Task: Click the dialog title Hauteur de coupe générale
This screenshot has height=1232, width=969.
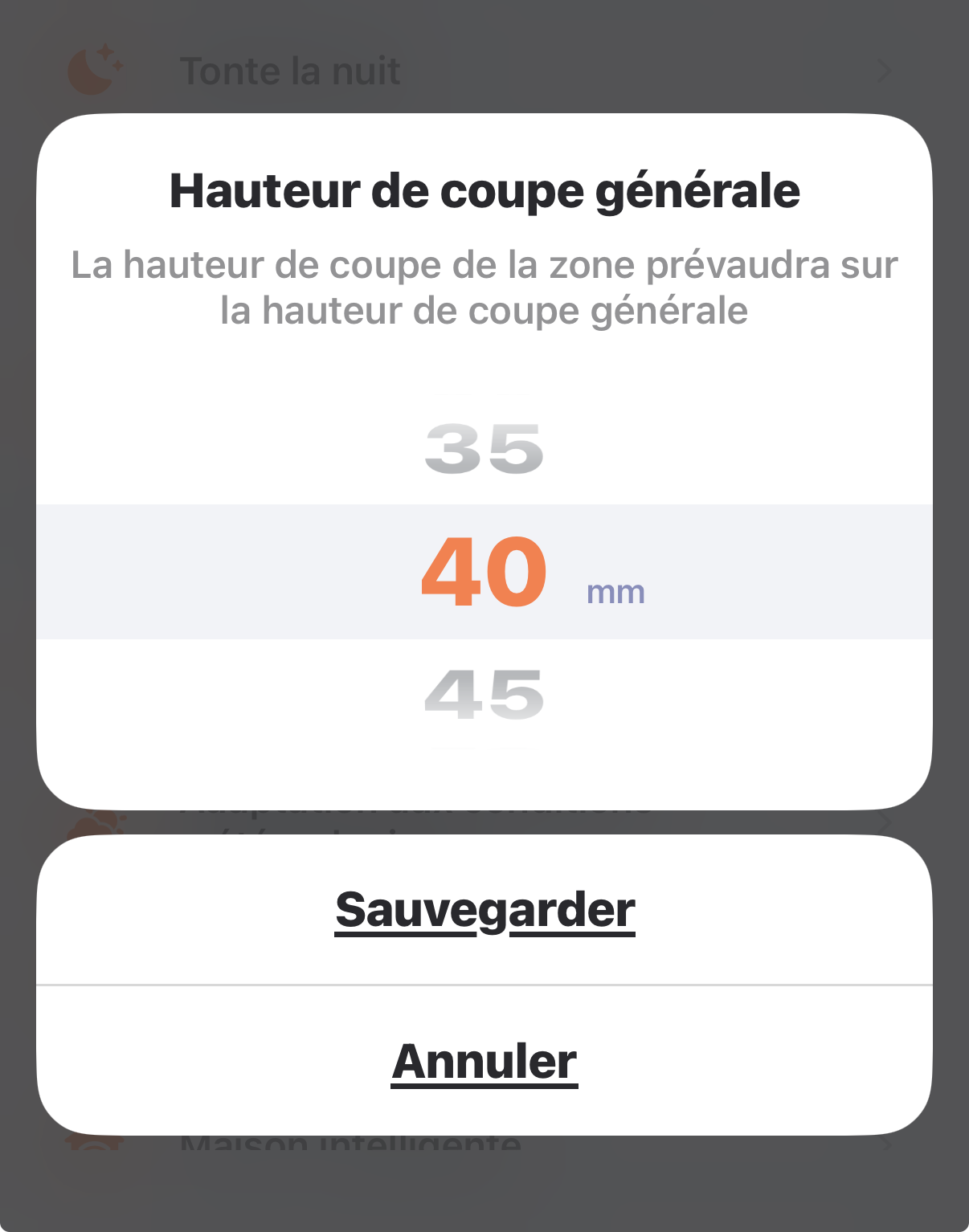Action: pos(484,190)
